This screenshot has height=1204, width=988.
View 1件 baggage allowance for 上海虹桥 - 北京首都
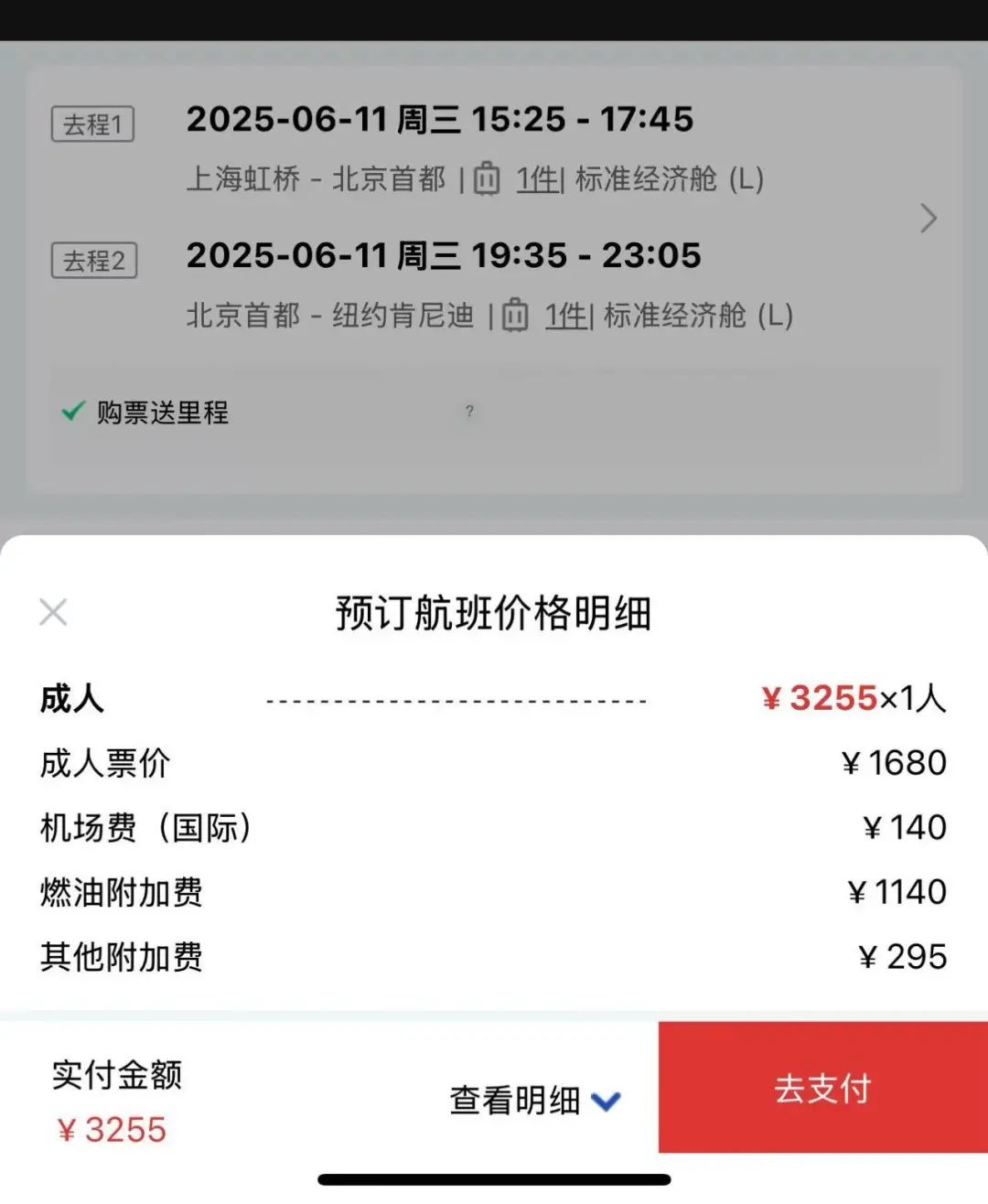(x=537, y=179)
